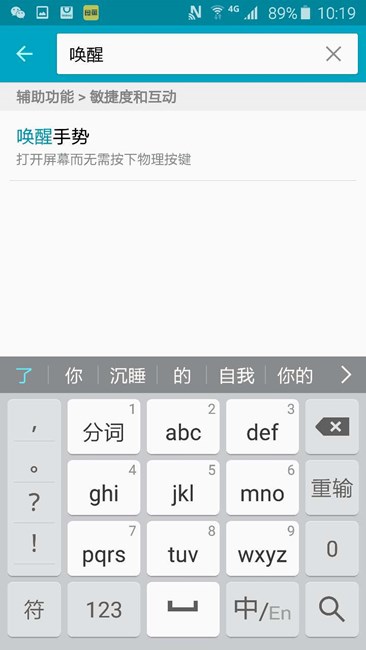Open the 唤醒手势 search result
The height and width of the screenshot is (650, 366).
[183, 146]
